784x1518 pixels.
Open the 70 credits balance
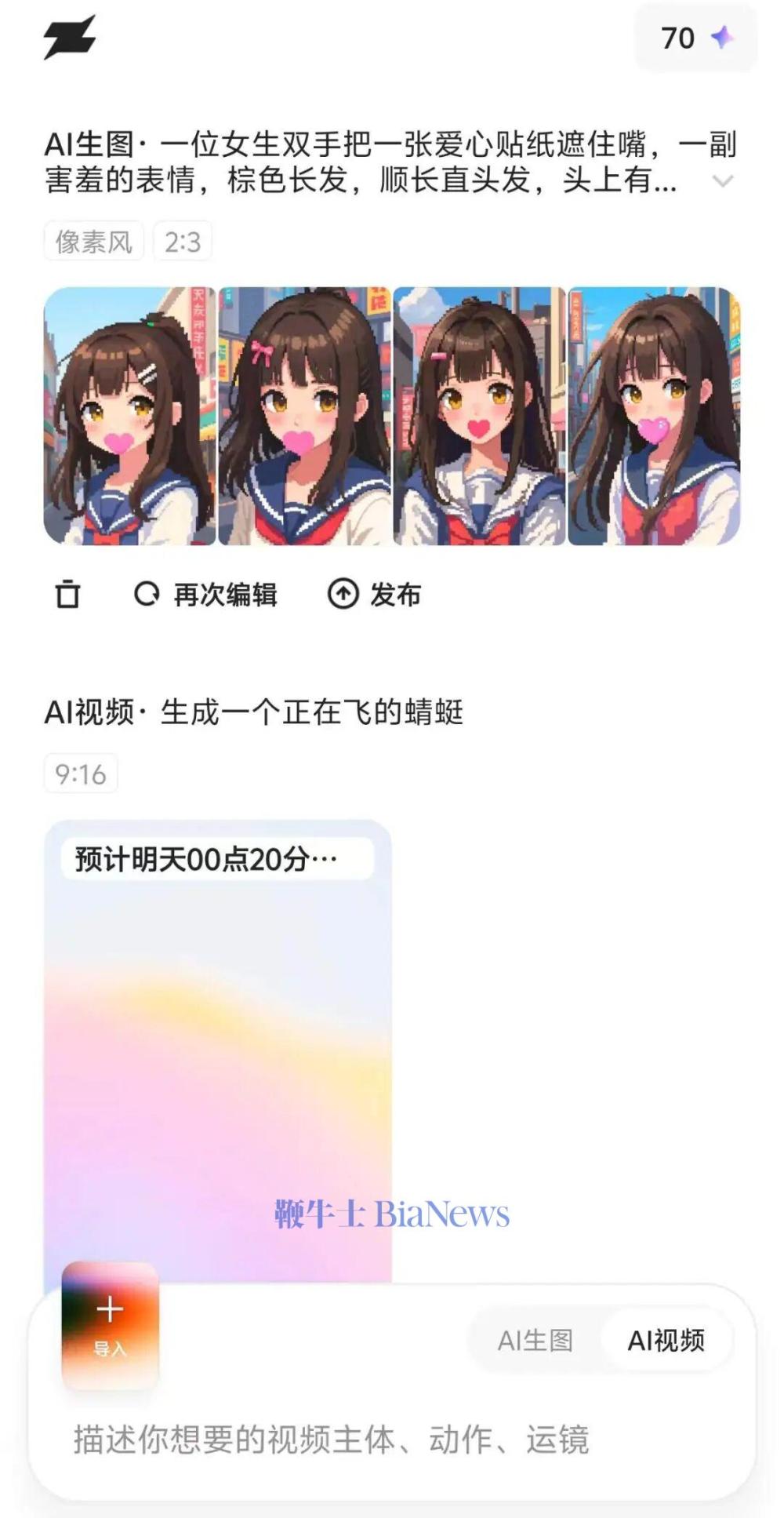coord(695,38)
